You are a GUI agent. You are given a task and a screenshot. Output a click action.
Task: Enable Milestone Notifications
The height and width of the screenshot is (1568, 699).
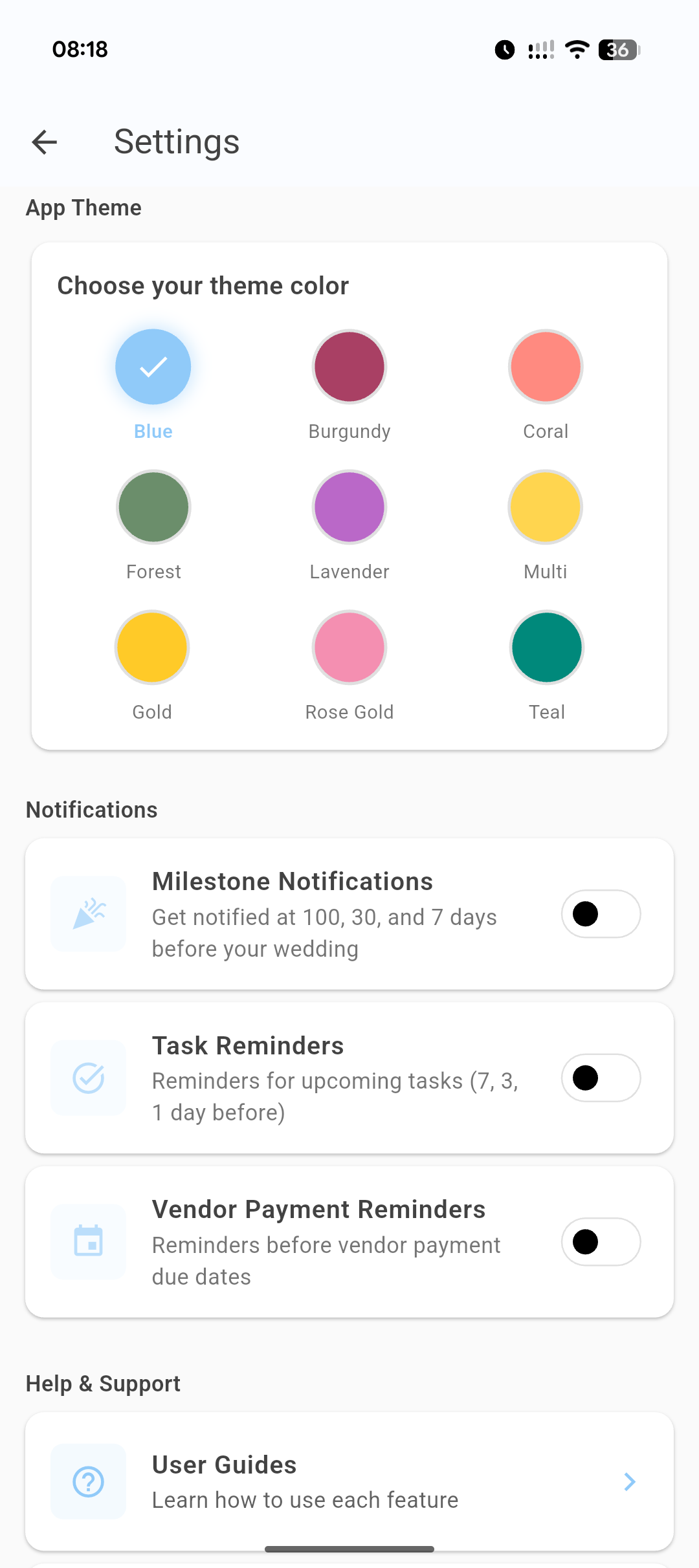pyautogui.click(x=601, y=914)
